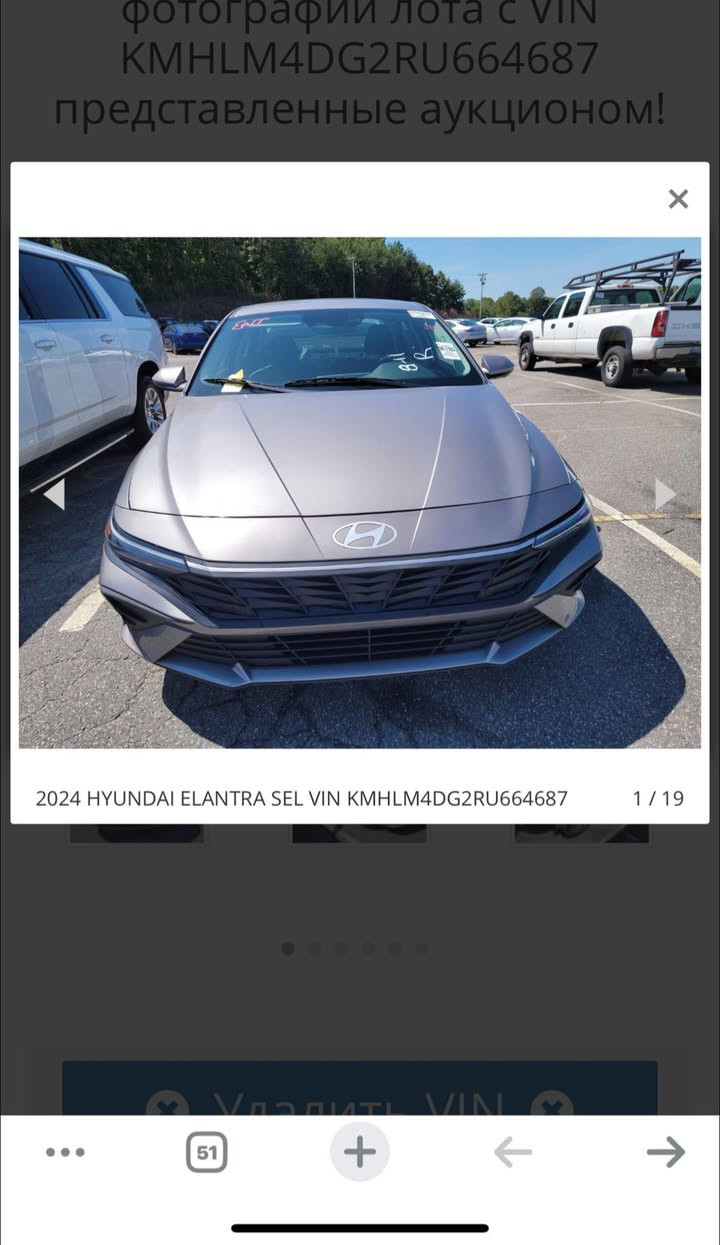The width and height of the screenshot is (720, 1245).
Task: Open the tab switcher showing 51 tabs
Action: (206, 1152)
